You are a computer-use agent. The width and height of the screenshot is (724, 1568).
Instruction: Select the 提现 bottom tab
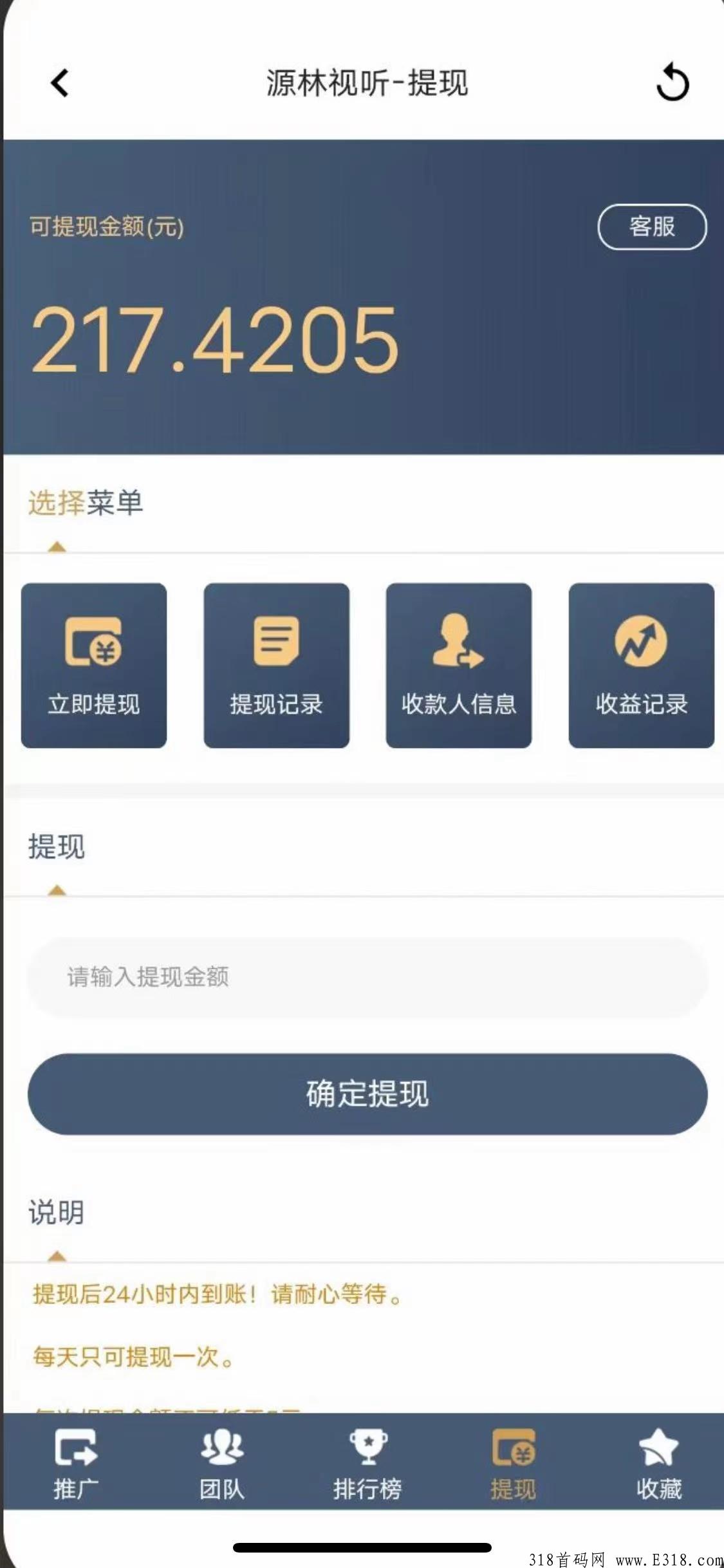click(513, 1464)
